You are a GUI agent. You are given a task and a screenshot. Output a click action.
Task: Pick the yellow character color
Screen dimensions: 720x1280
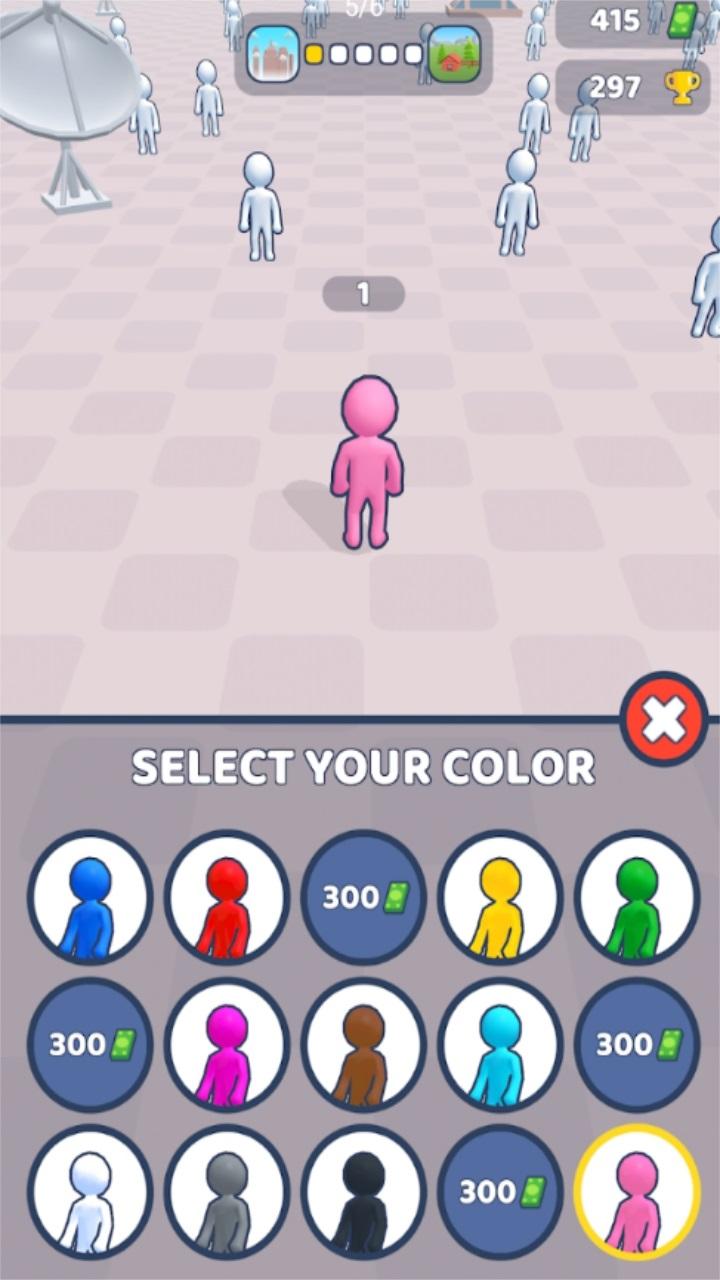click(500, 897)
